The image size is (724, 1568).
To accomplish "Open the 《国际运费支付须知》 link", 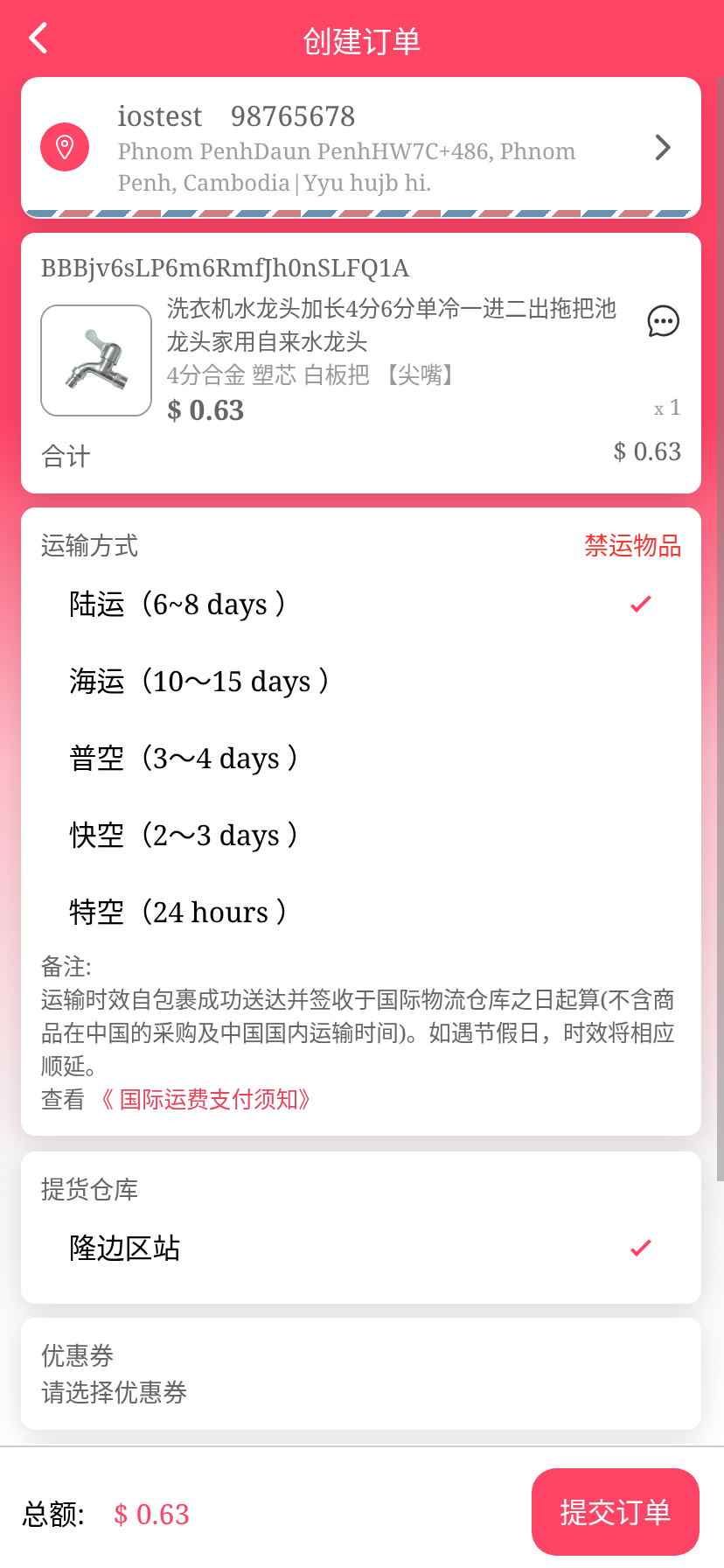I will point(205,1100).
